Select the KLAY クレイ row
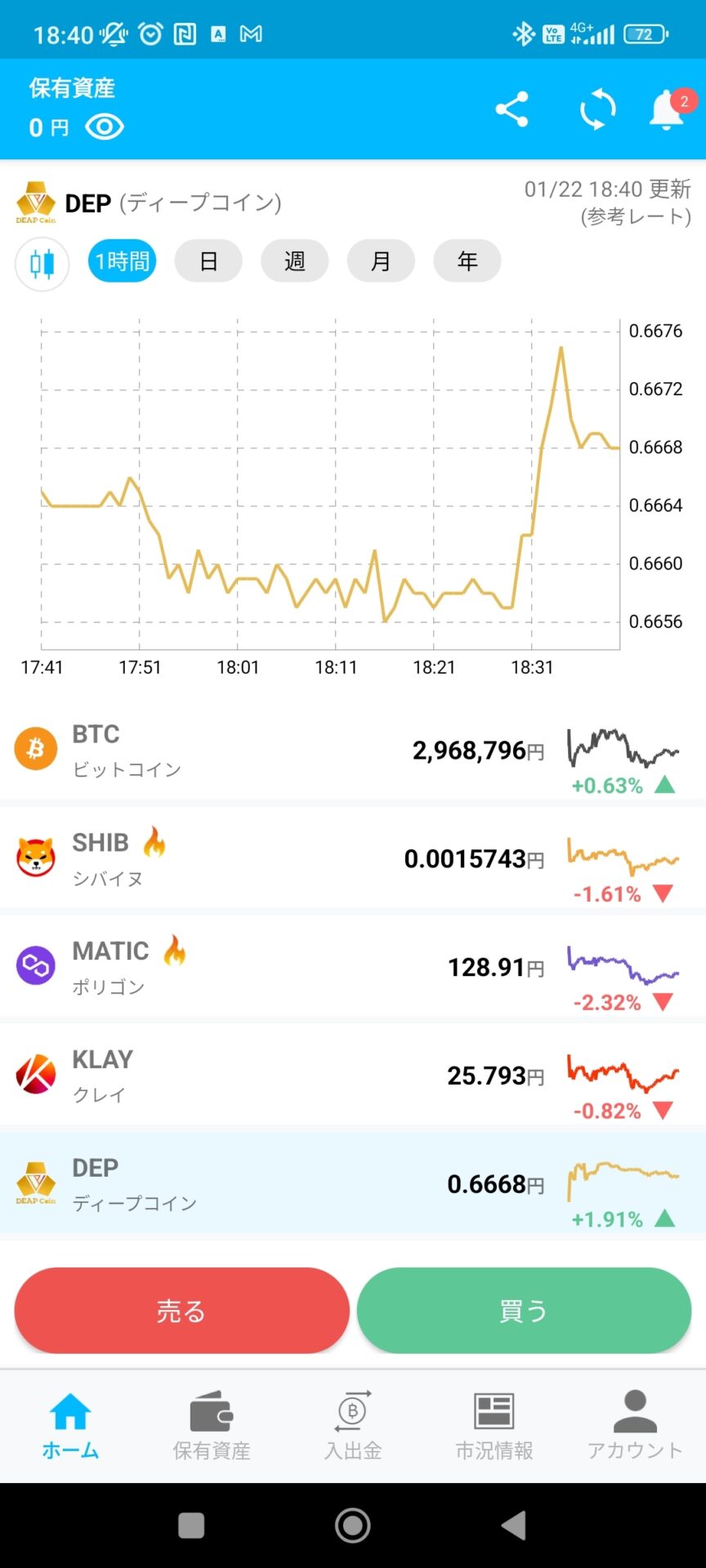 [353, 1076]
